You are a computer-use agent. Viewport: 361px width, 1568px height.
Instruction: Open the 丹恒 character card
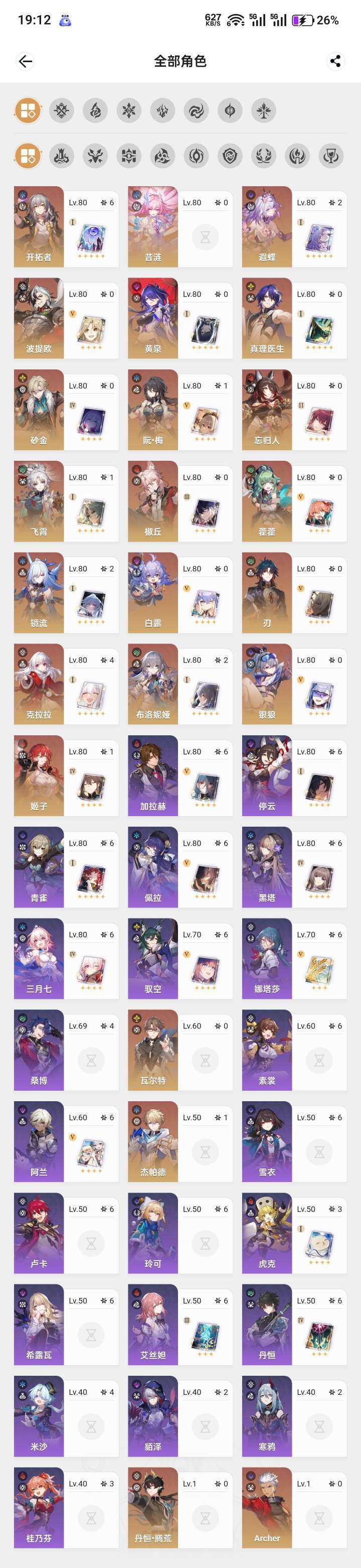pos(294,1325)
